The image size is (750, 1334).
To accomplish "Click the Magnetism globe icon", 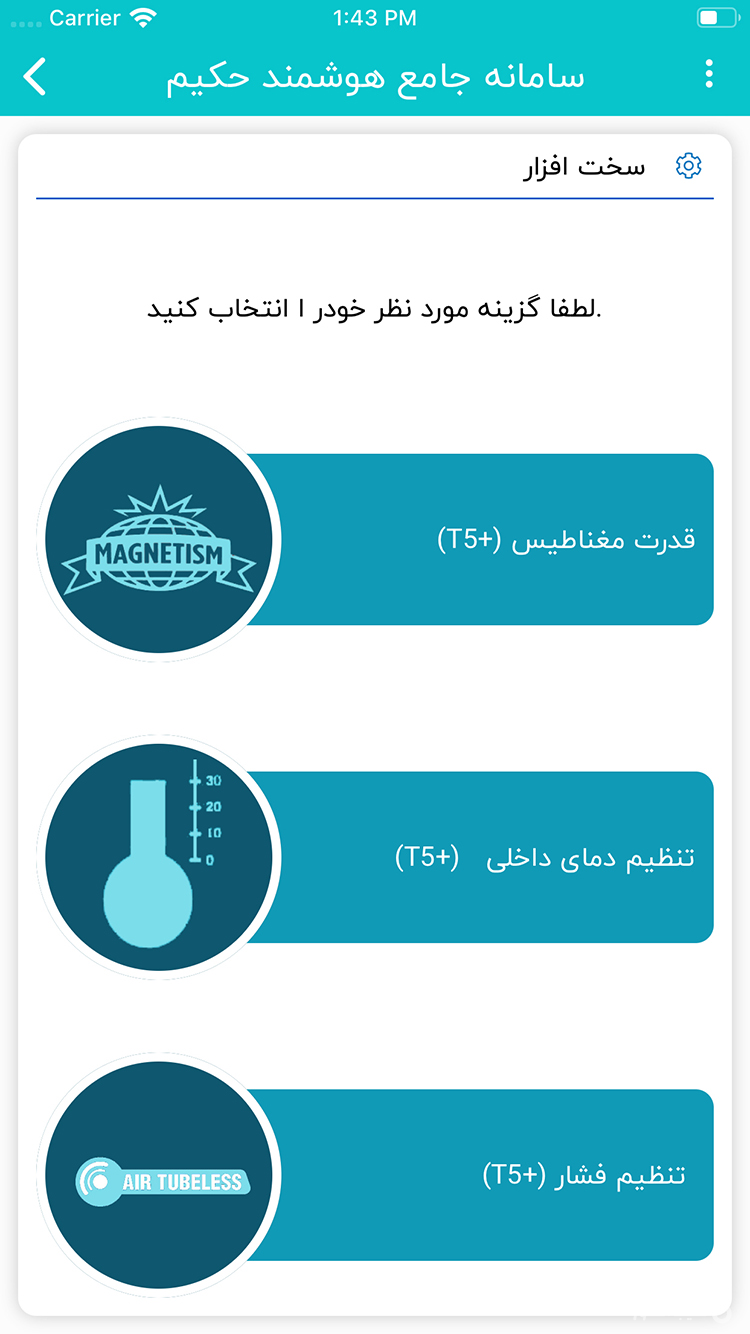I will tap(157, 538).
